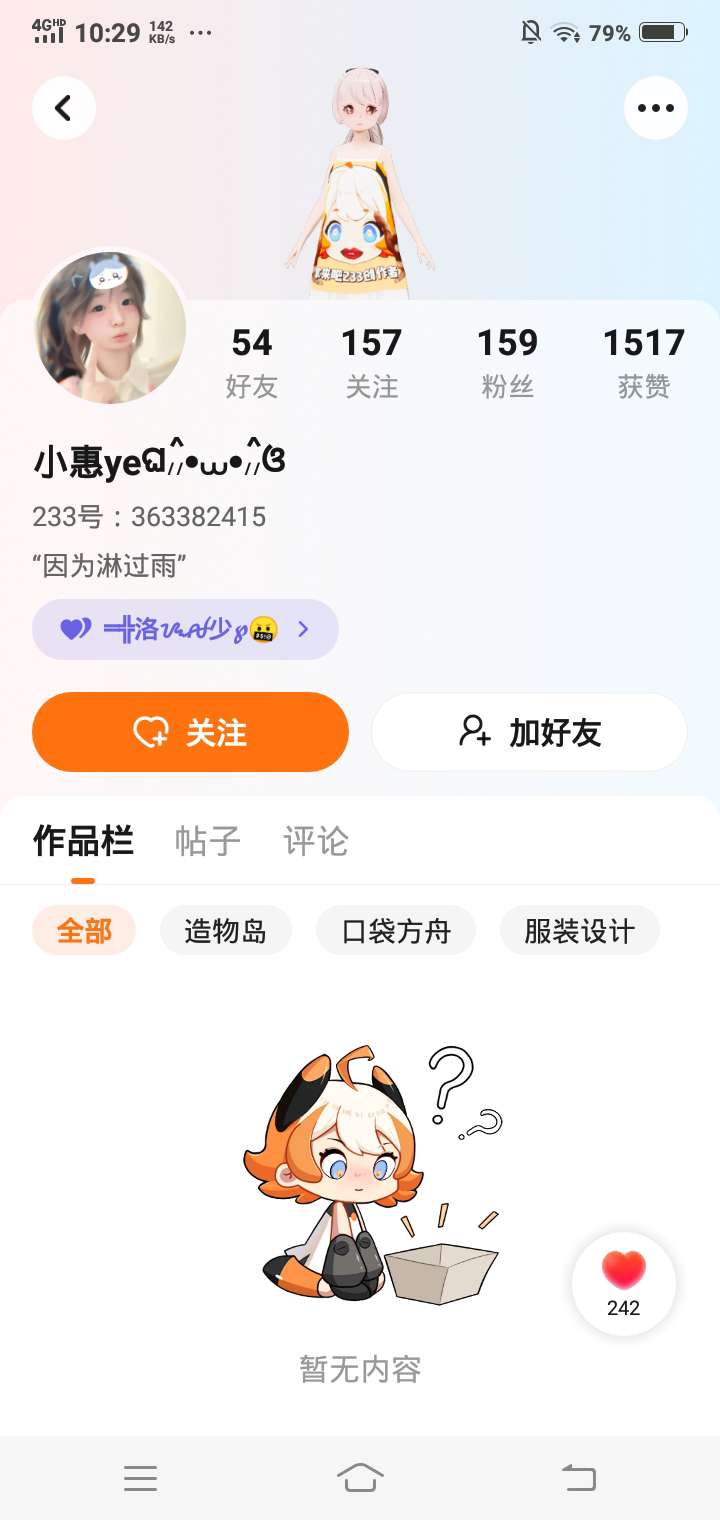Open the 54 好友 friends list
The height and width of the screenshot is (1520, 720).
pos(251,362)
